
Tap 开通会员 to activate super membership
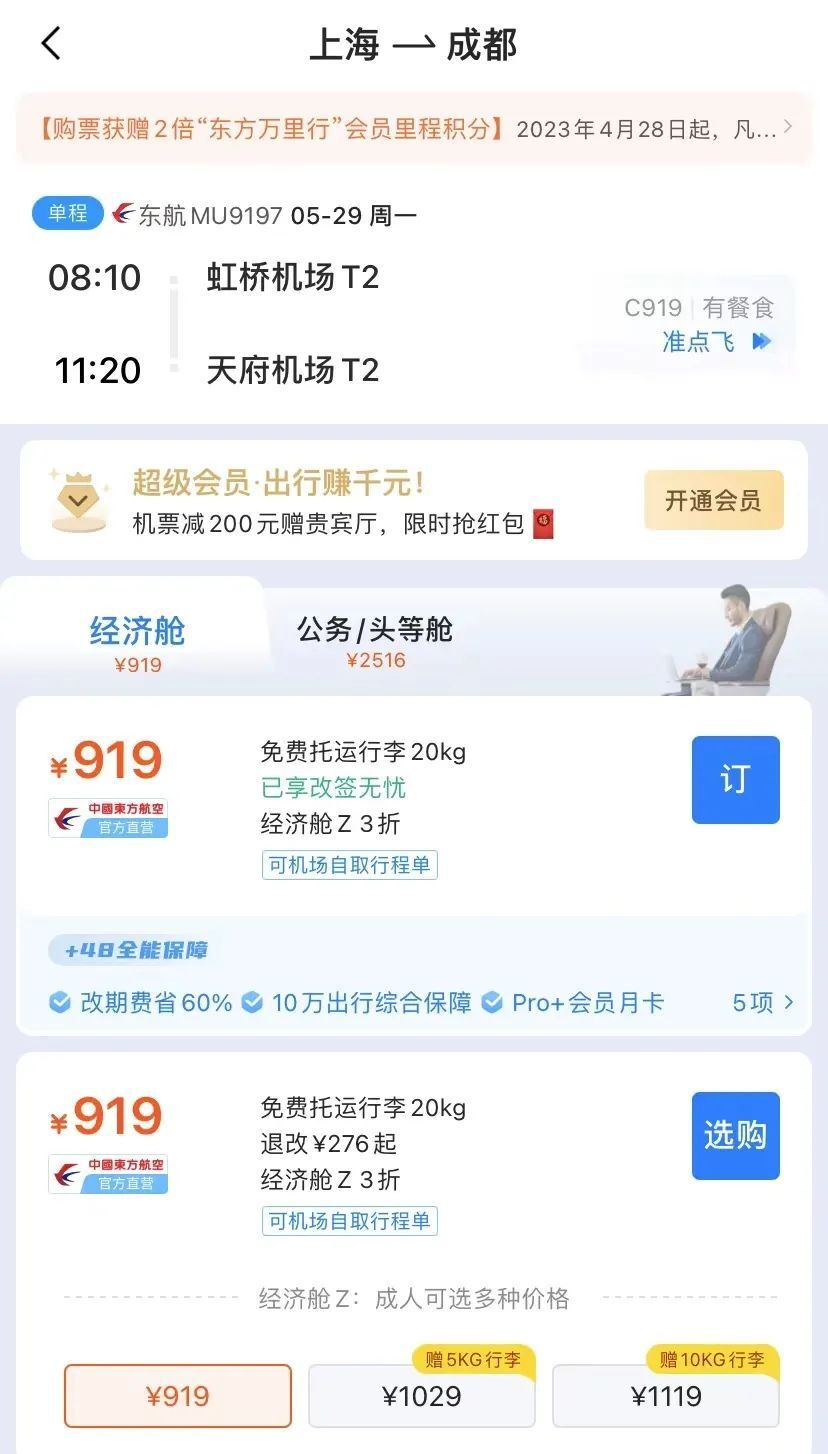pyautogui.click(x=713, y=500)
